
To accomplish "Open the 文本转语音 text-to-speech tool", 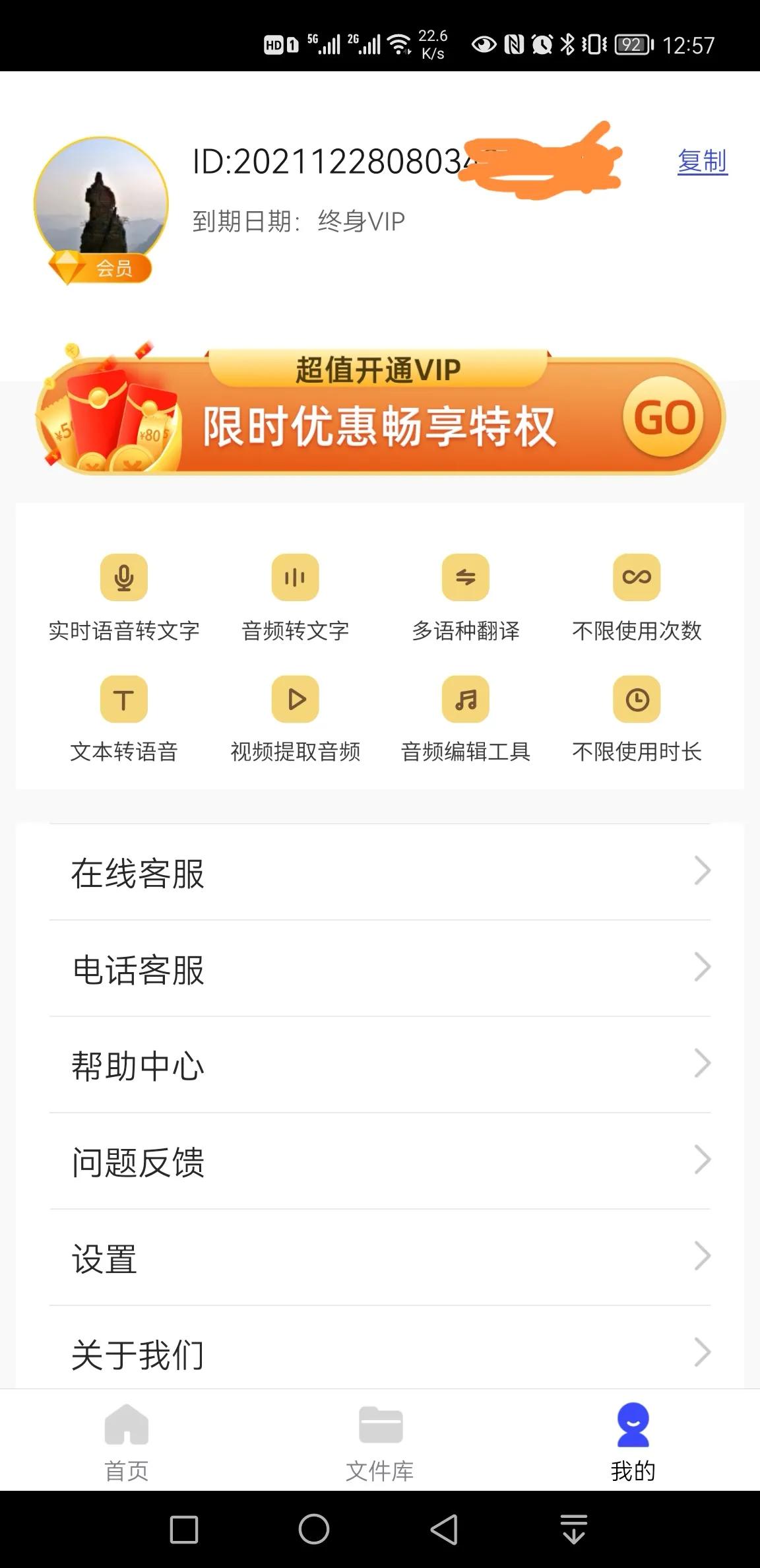I will click(x=124, y=698).
